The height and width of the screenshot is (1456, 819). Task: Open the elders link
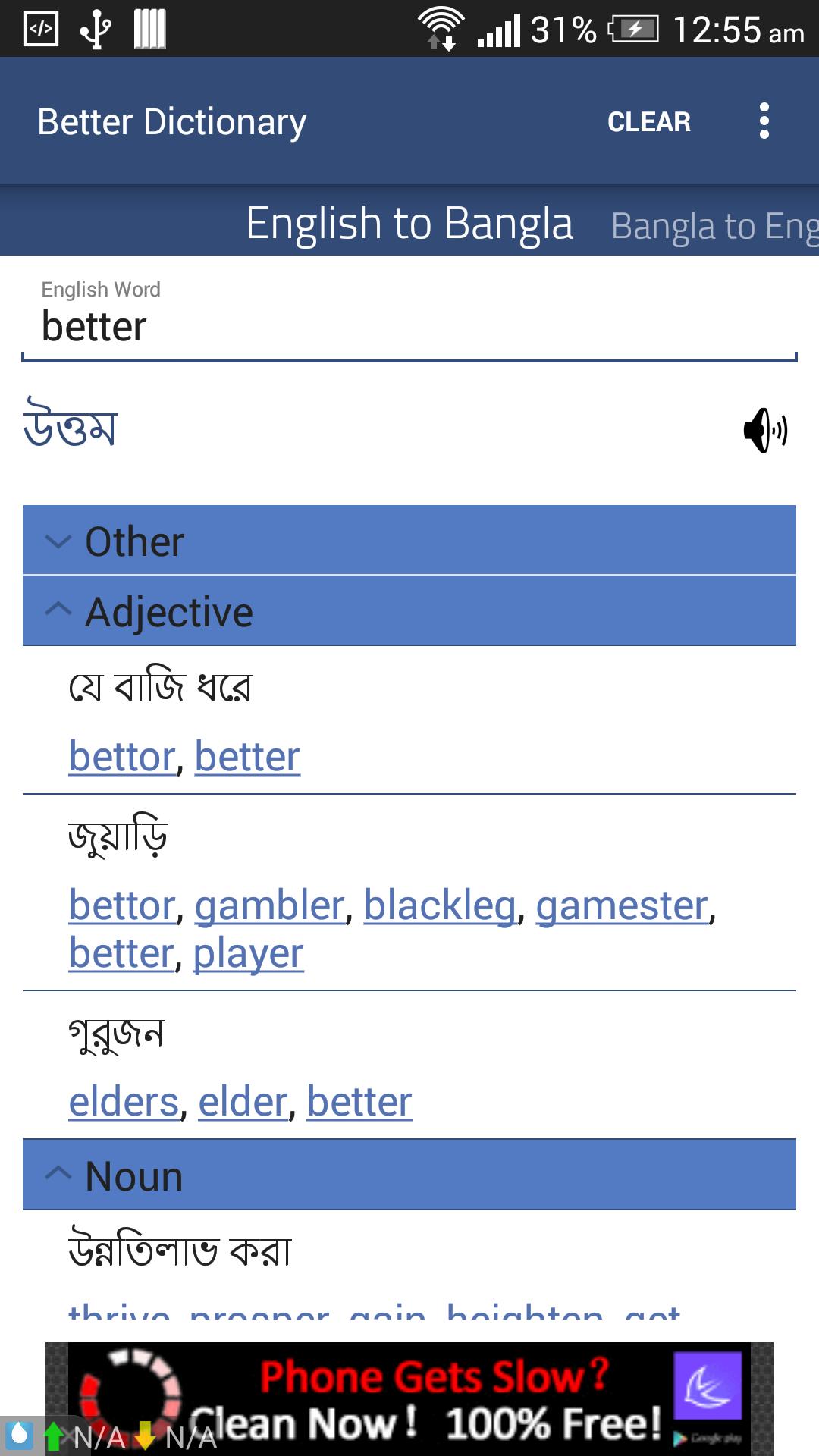pos(124,1102)
